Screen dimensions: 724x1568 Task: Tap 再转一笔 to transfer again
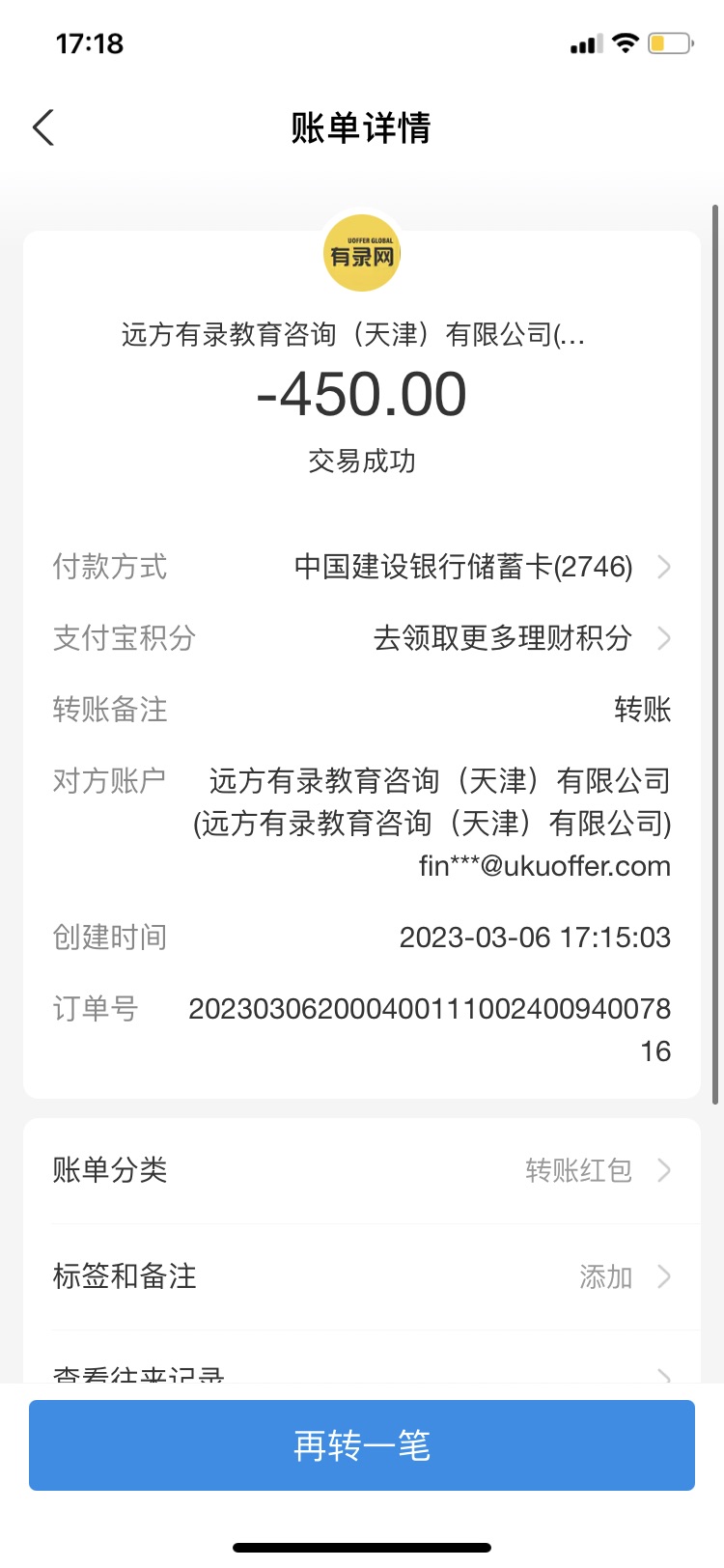click(362, 1445)
